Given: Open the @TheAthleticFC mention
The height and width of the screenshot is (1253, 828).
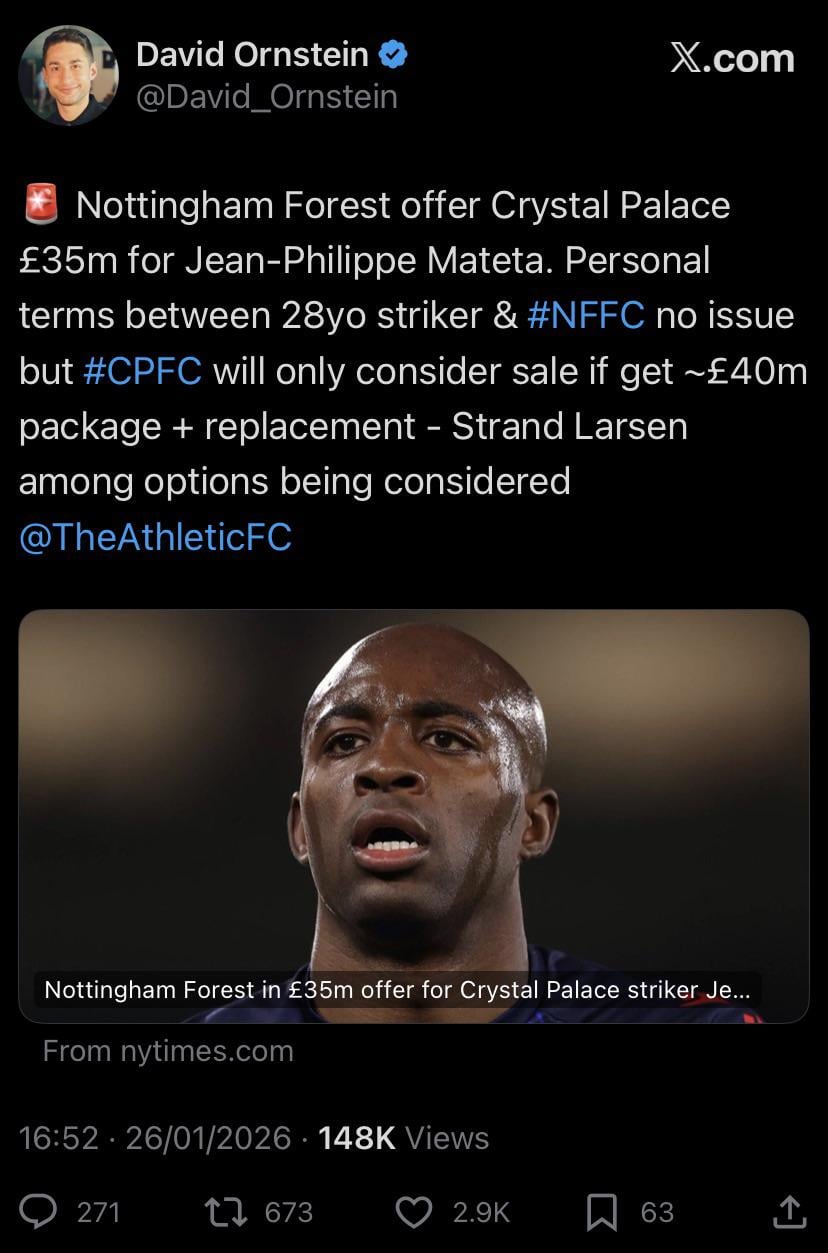Looking at the screenshot, I should coord(155,537).
